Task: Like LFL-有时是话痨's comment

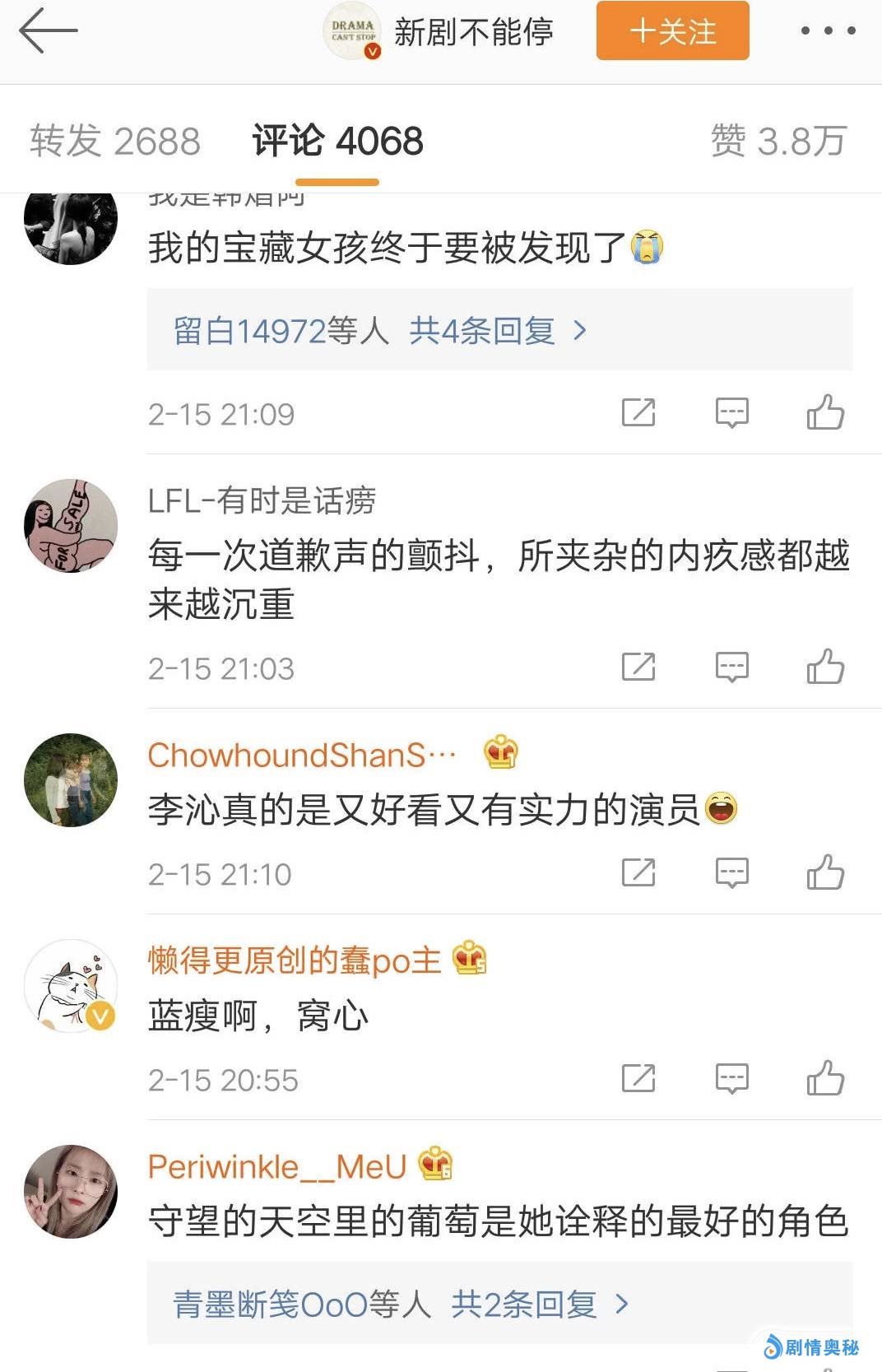Action: tap(825, 667)
